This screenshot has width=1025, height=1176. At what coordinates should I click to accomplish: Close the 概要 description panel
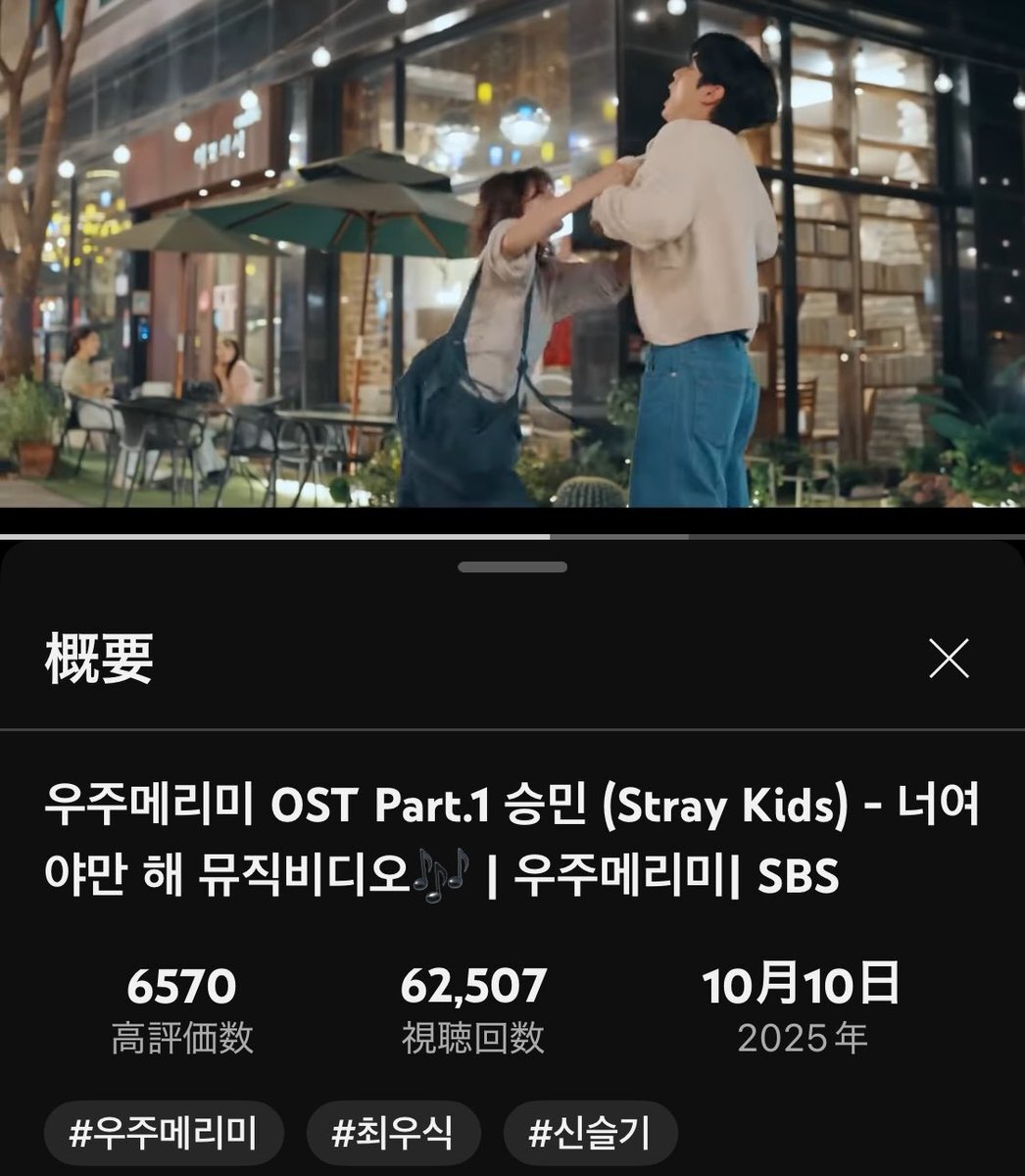tap(949, 659)
